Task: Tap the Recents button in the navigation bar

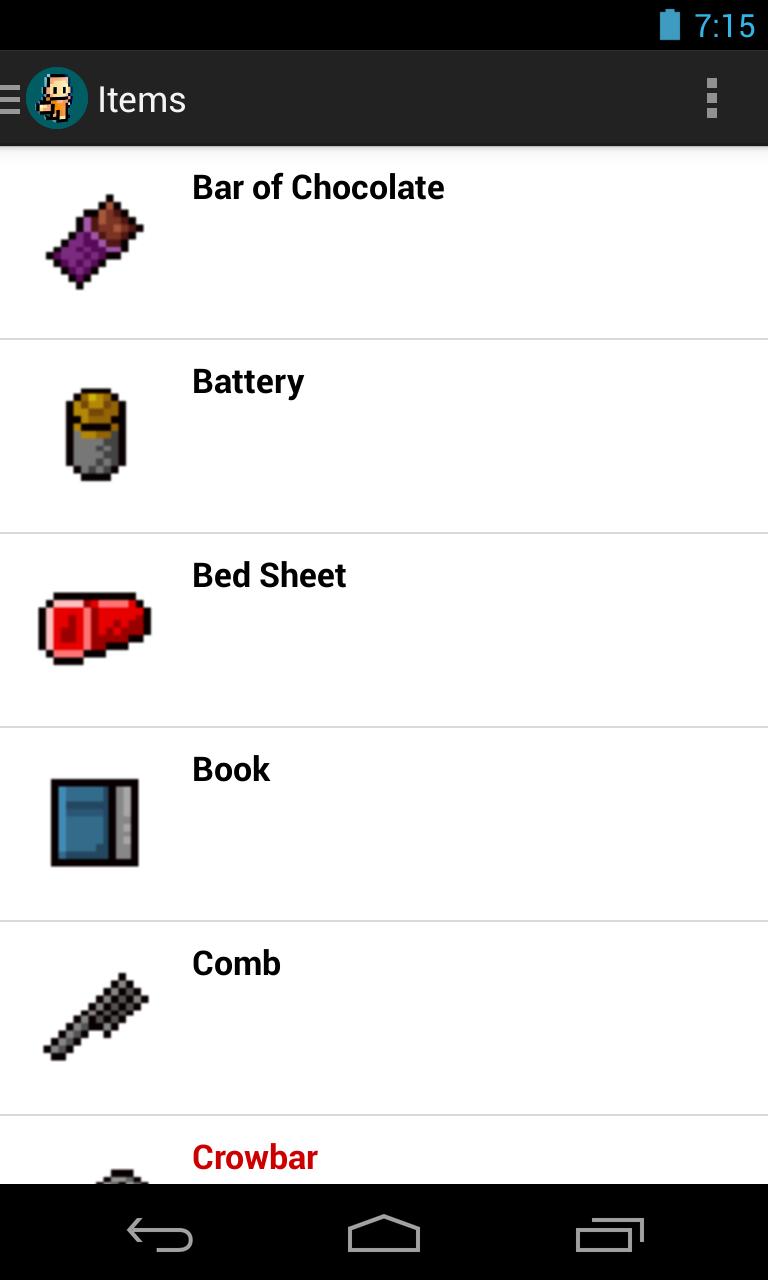Action: 608,1235
